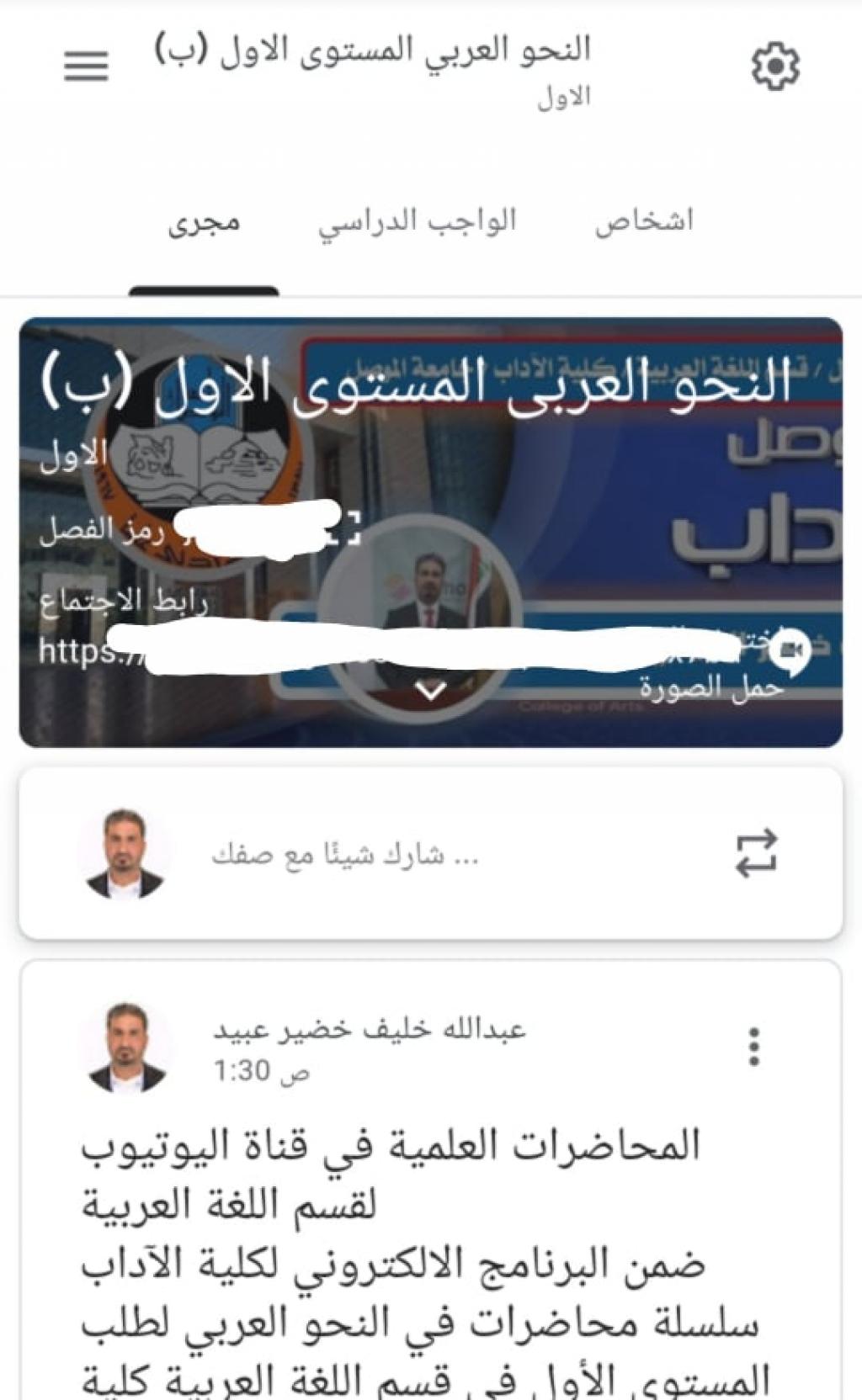Open class settings gear
The image size is (862, 1400).
pos(774,66)
